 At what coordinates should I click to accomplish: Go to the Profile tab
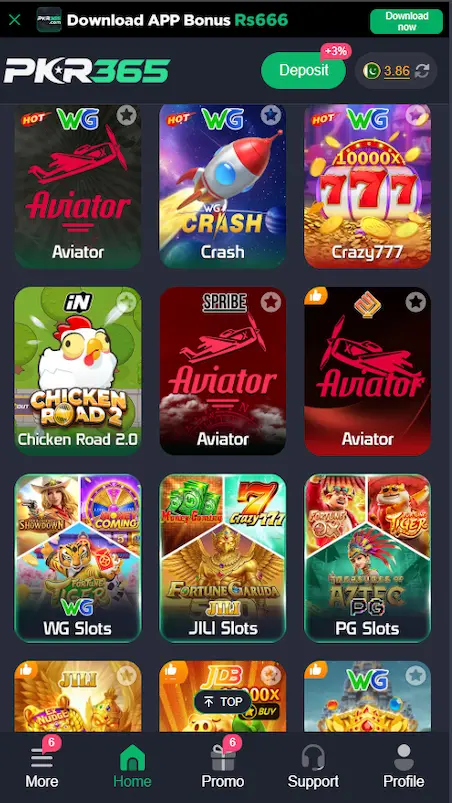404,766
